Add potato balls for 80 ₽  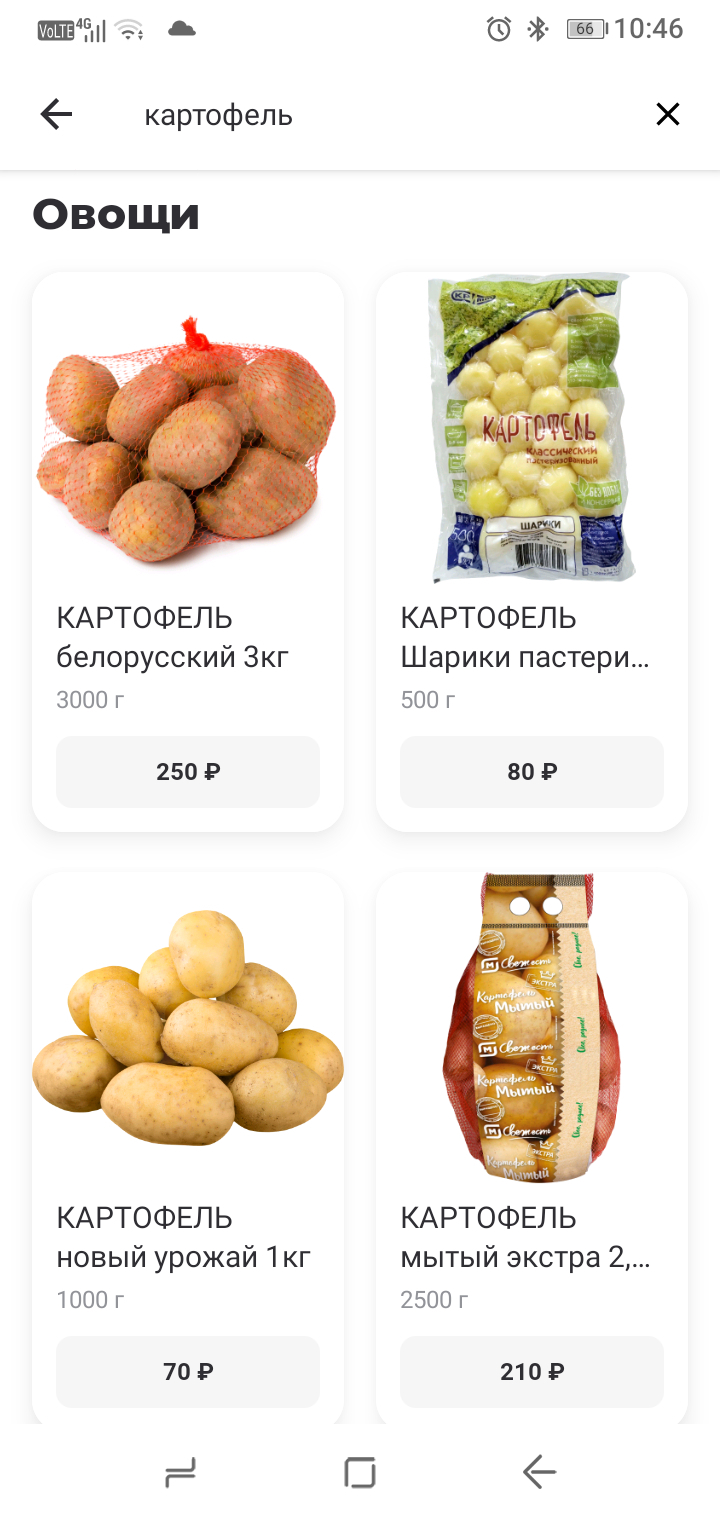(532, 772)
